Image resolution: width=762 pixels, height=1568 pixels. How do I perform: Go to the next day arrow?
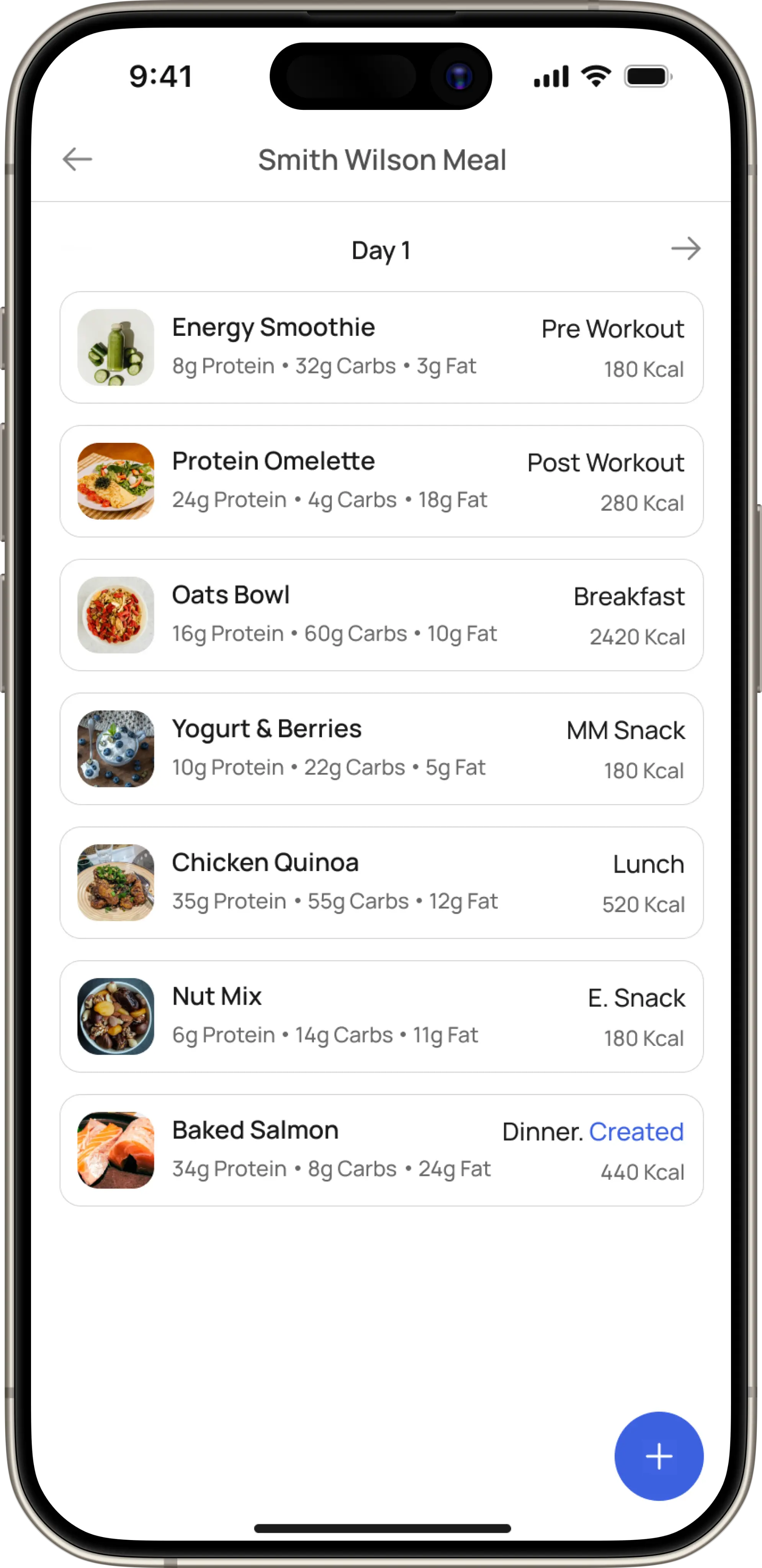coord(685,248)
